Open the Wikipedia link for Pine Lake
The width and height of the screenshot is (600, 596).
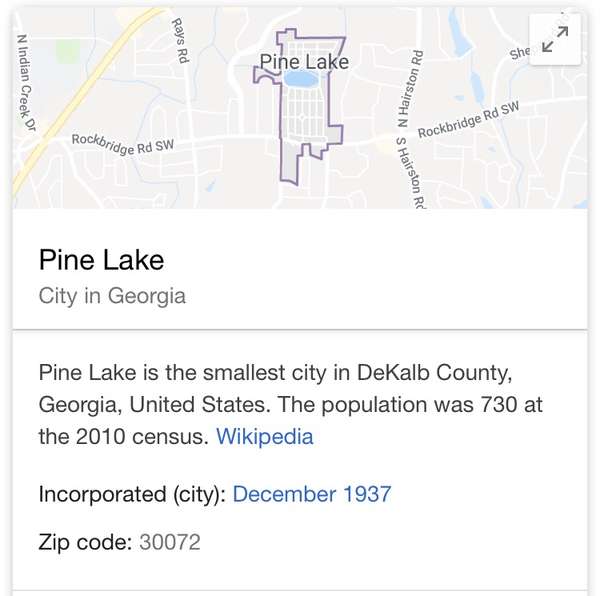pos(265,437)
